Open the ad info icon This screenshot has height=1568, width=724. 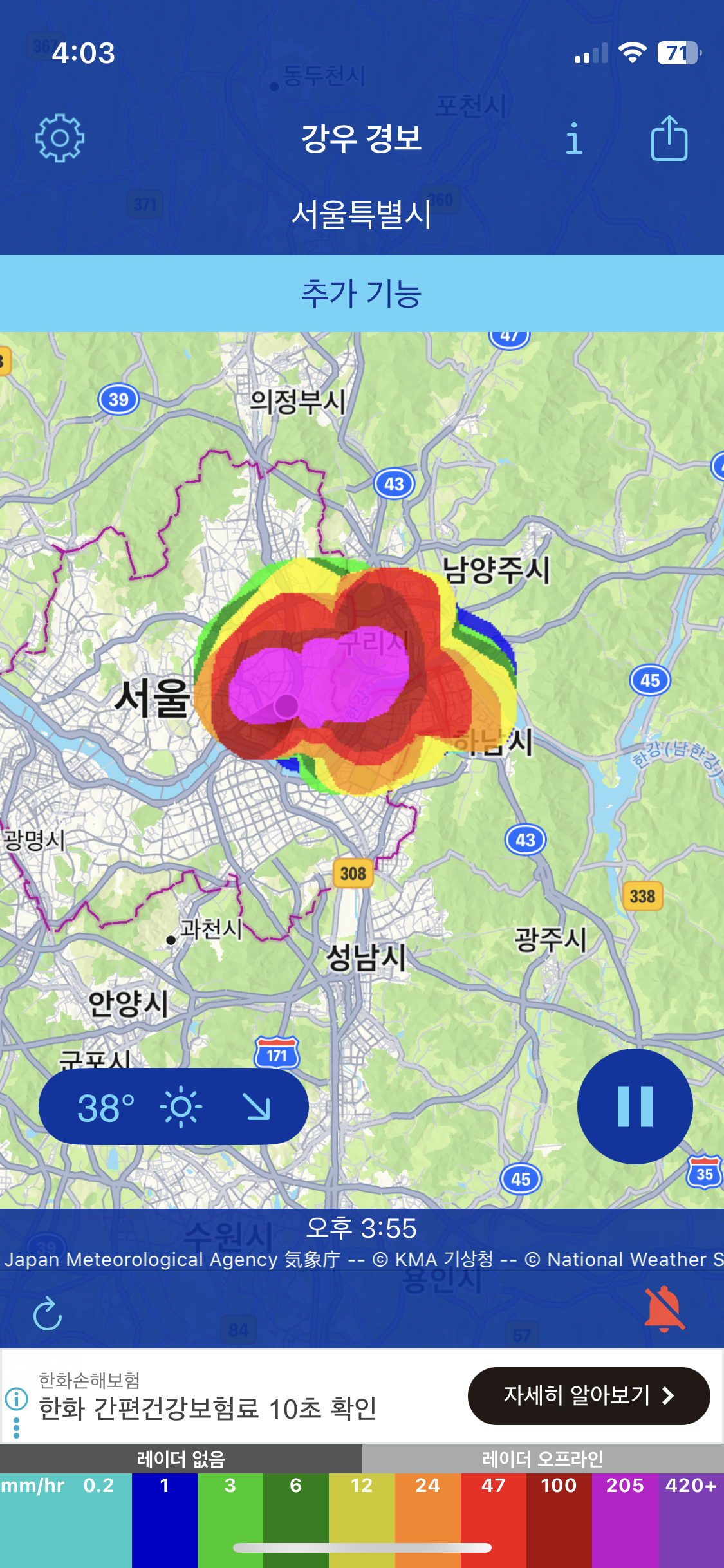(17, 1398)
